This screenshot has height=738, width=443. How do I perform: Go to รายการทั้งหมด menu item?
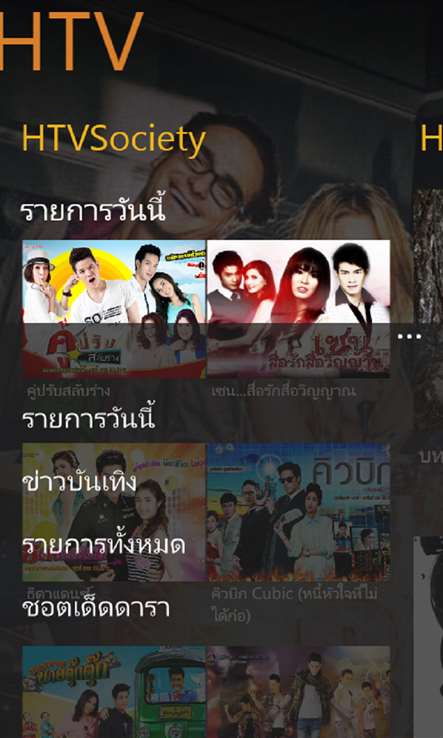[104, 545]
